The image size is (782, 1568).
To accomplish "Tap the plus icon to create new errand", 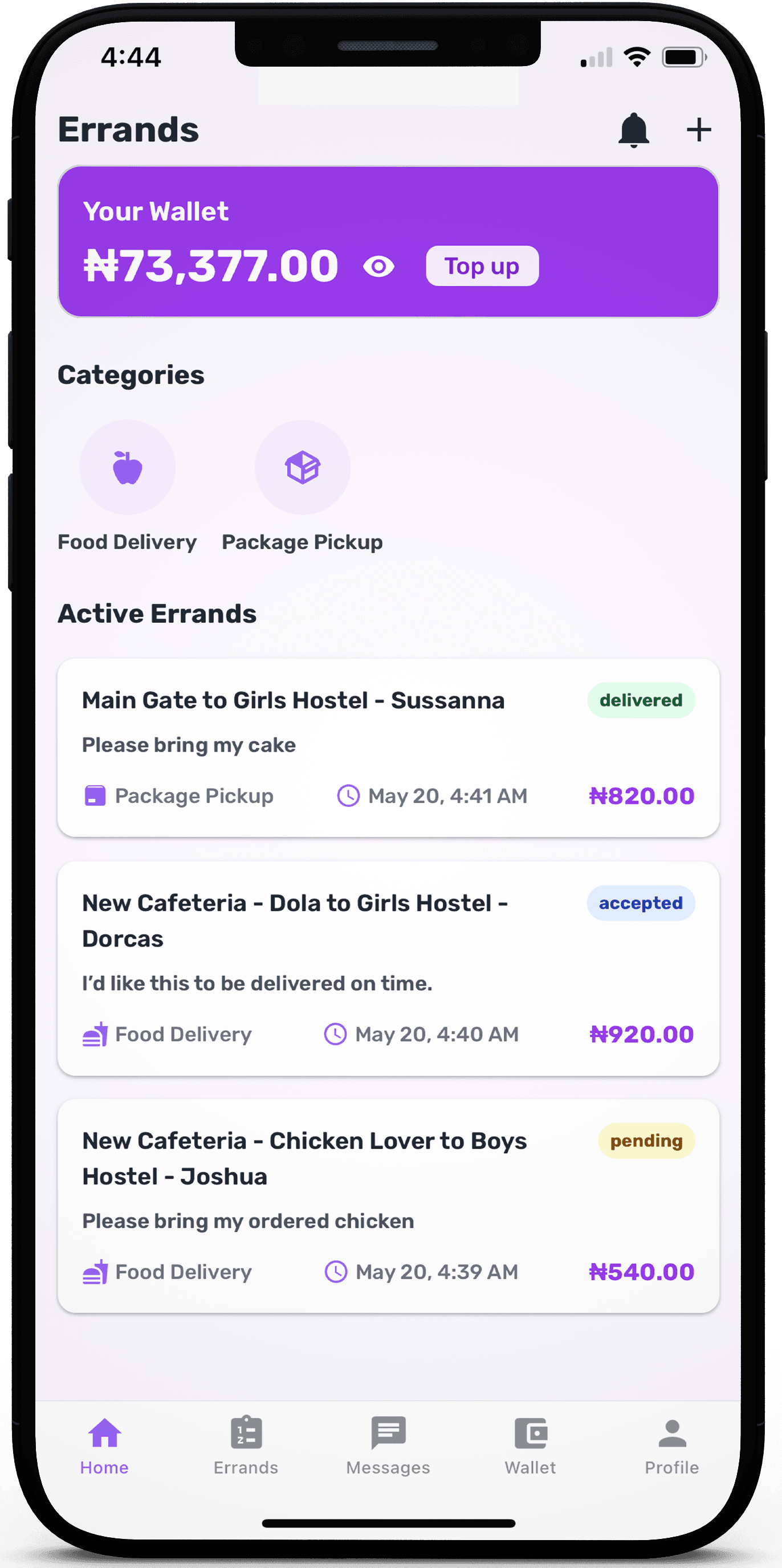I will 698,129.
